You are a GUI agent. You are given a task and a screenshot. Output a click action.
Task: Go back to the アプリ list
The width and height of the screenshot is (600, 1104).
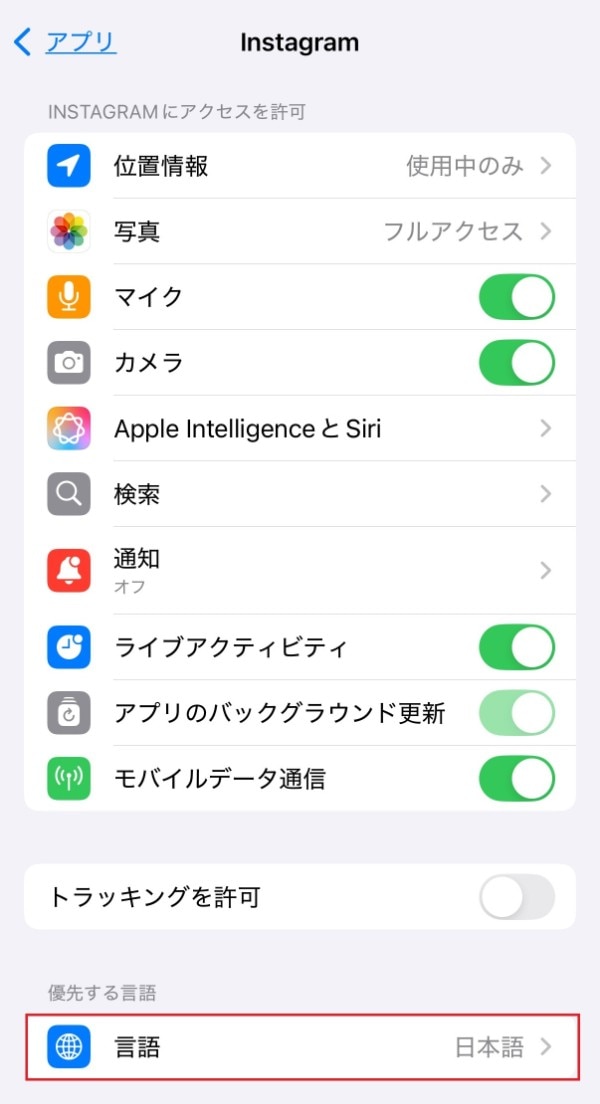(66, 43)
